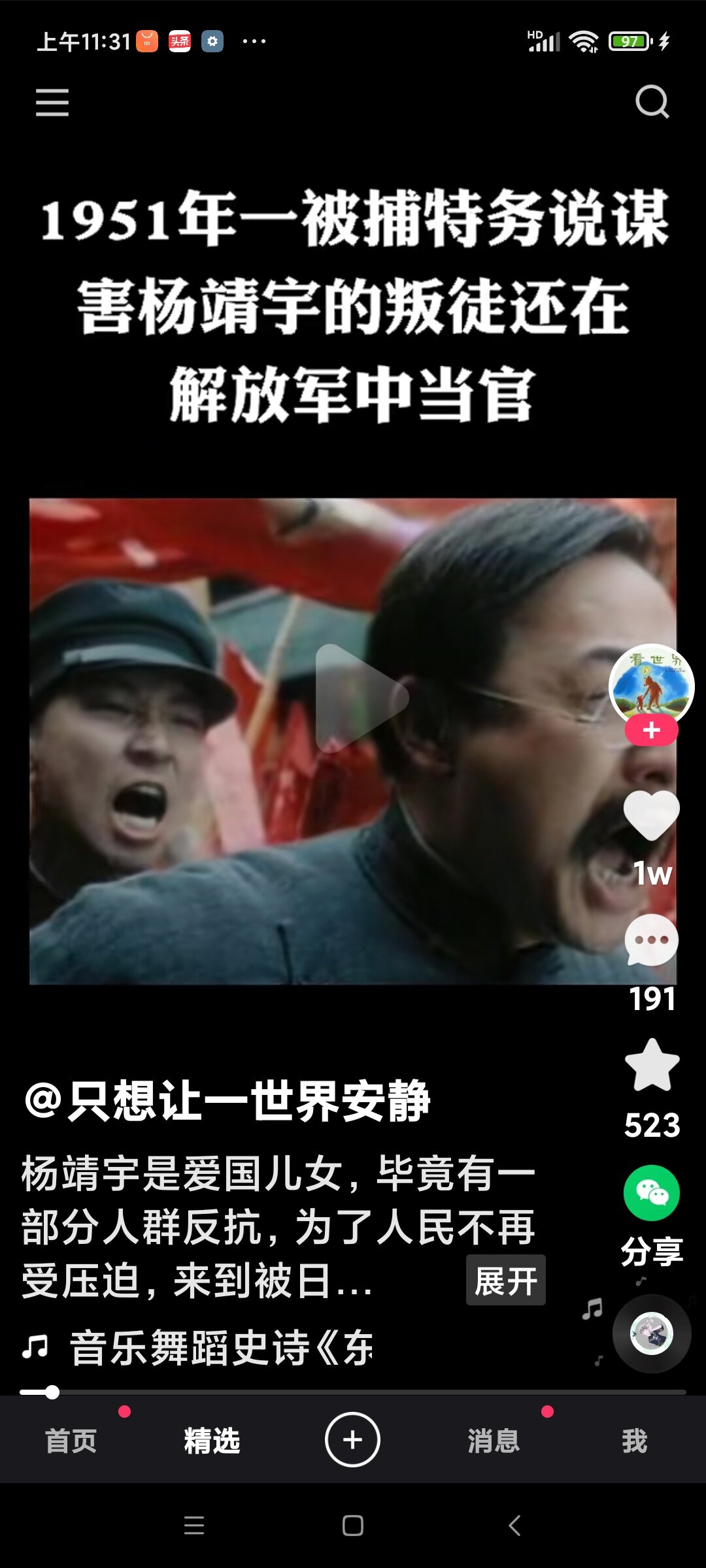Switch to the 首页 tab

(71, 1441)
